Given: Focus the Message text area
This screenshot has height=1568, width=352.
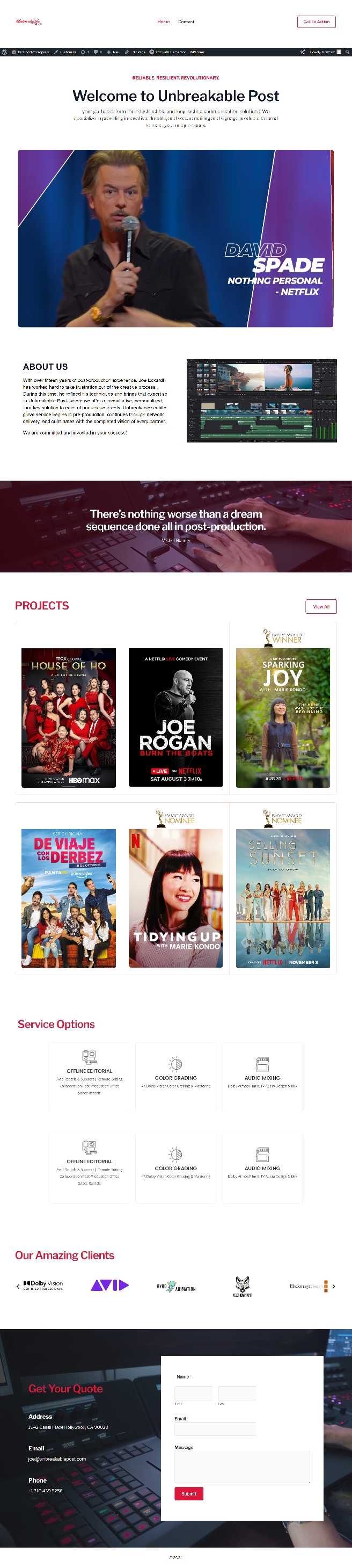Looking at the screenshot, I should coord(242,1467).
